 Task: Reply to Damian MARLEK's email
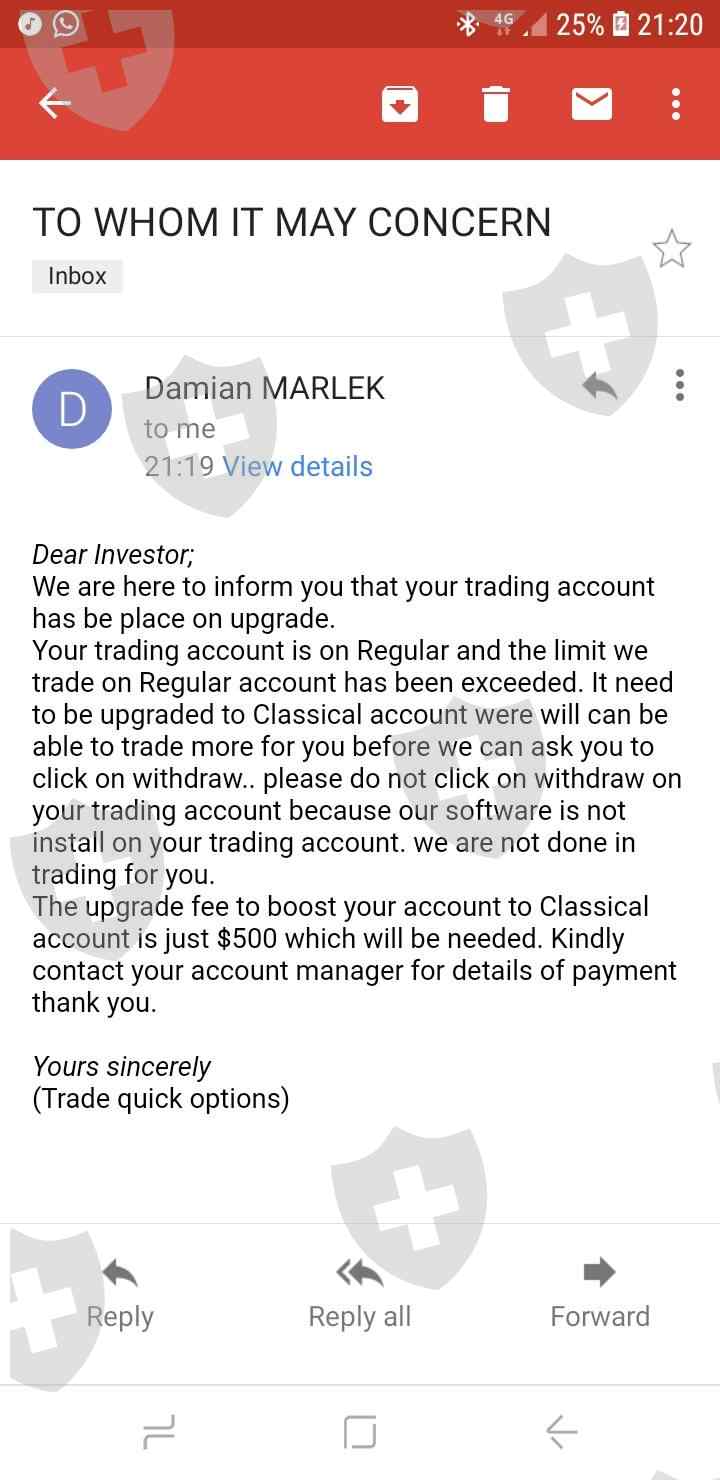tap(120, 1294)
